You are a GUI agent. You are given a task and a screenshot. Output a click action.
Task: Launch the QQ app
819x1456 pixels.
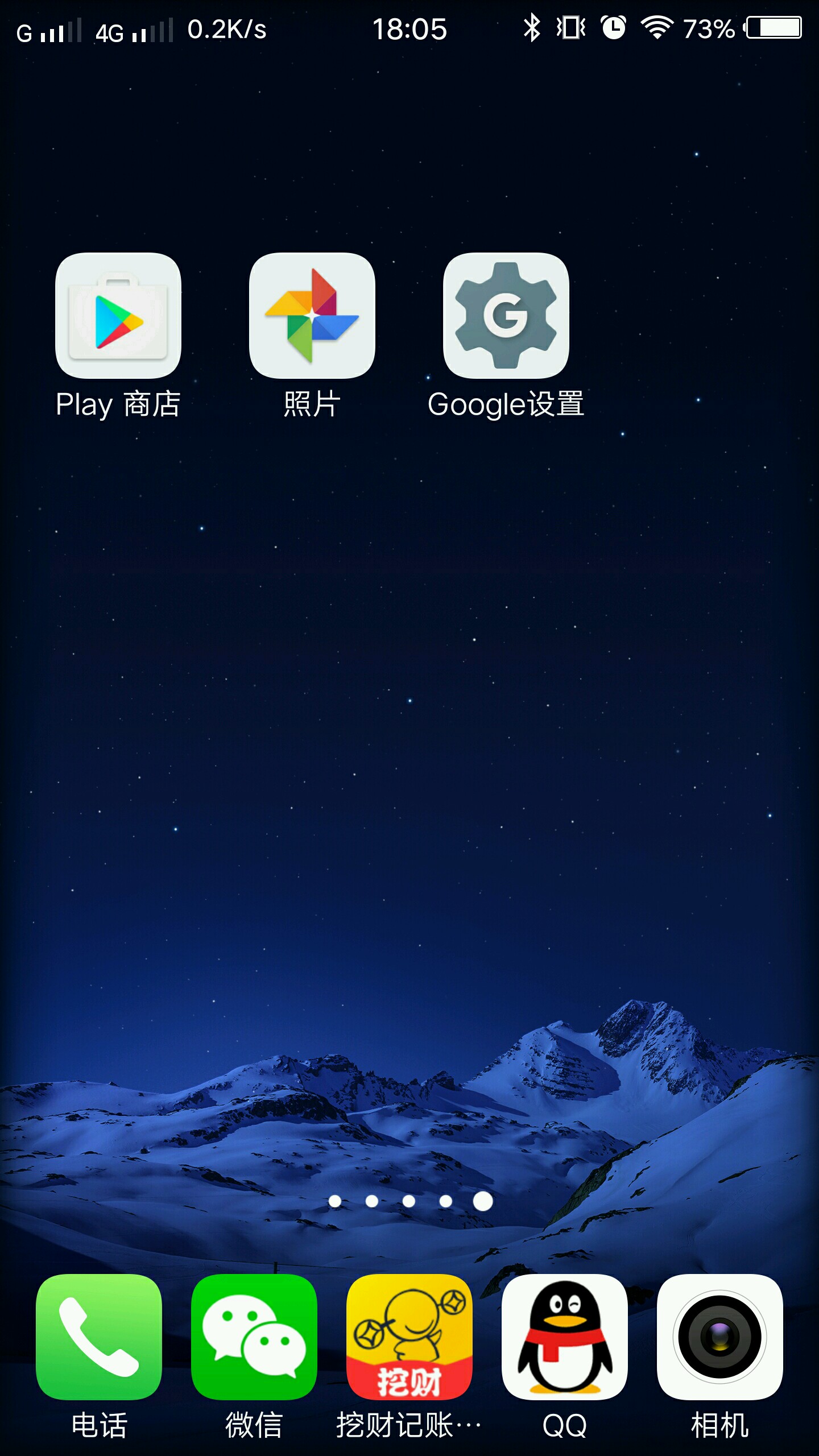[x=564, y=1337]
